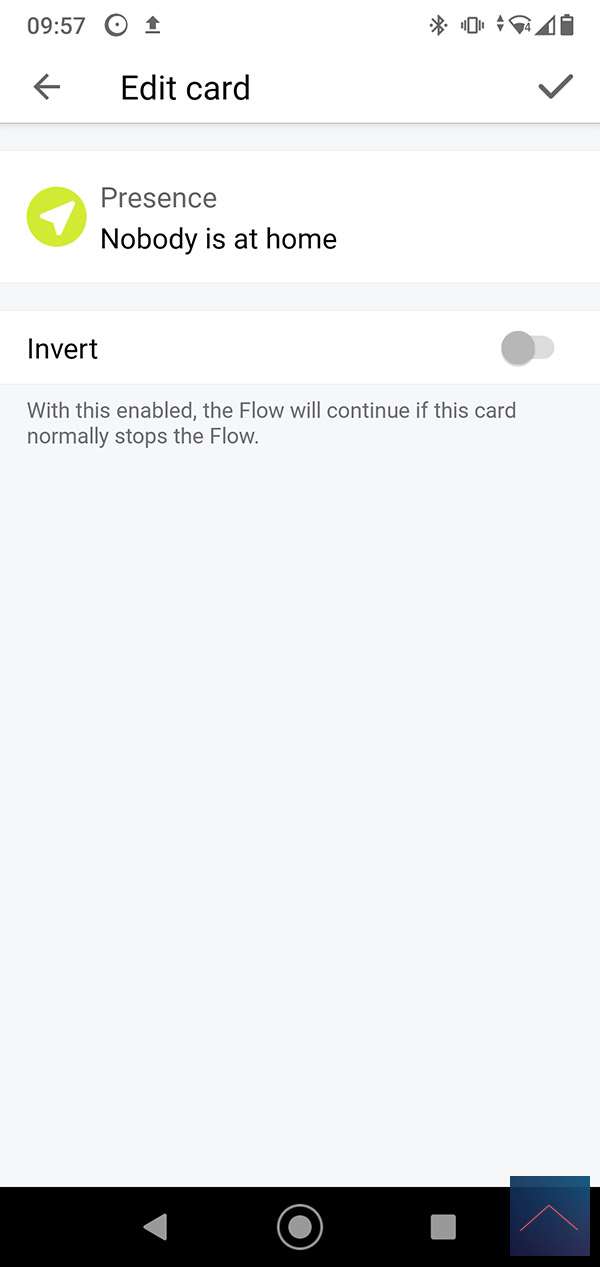
Task: Enable the Invert switch
Action: (x=527, y=348)
